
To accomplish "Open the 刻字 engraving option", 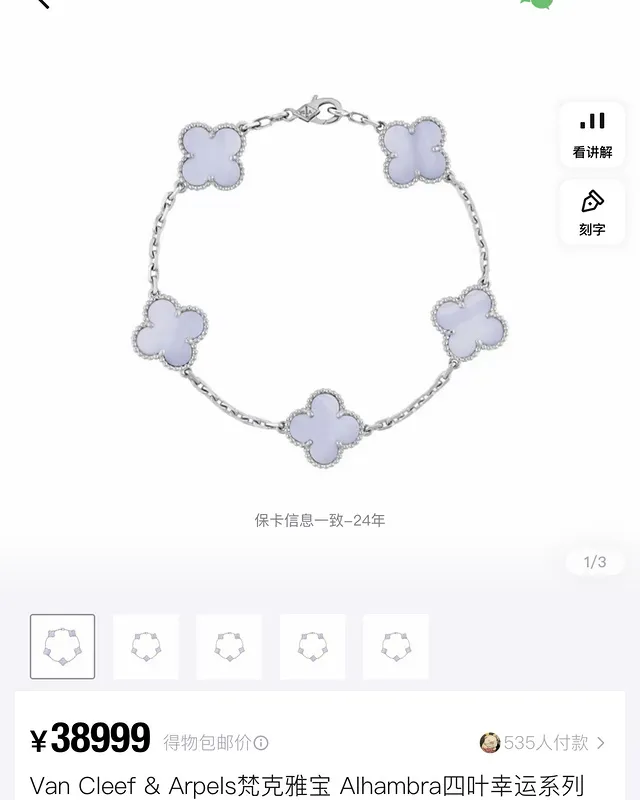I will (592, 212).
